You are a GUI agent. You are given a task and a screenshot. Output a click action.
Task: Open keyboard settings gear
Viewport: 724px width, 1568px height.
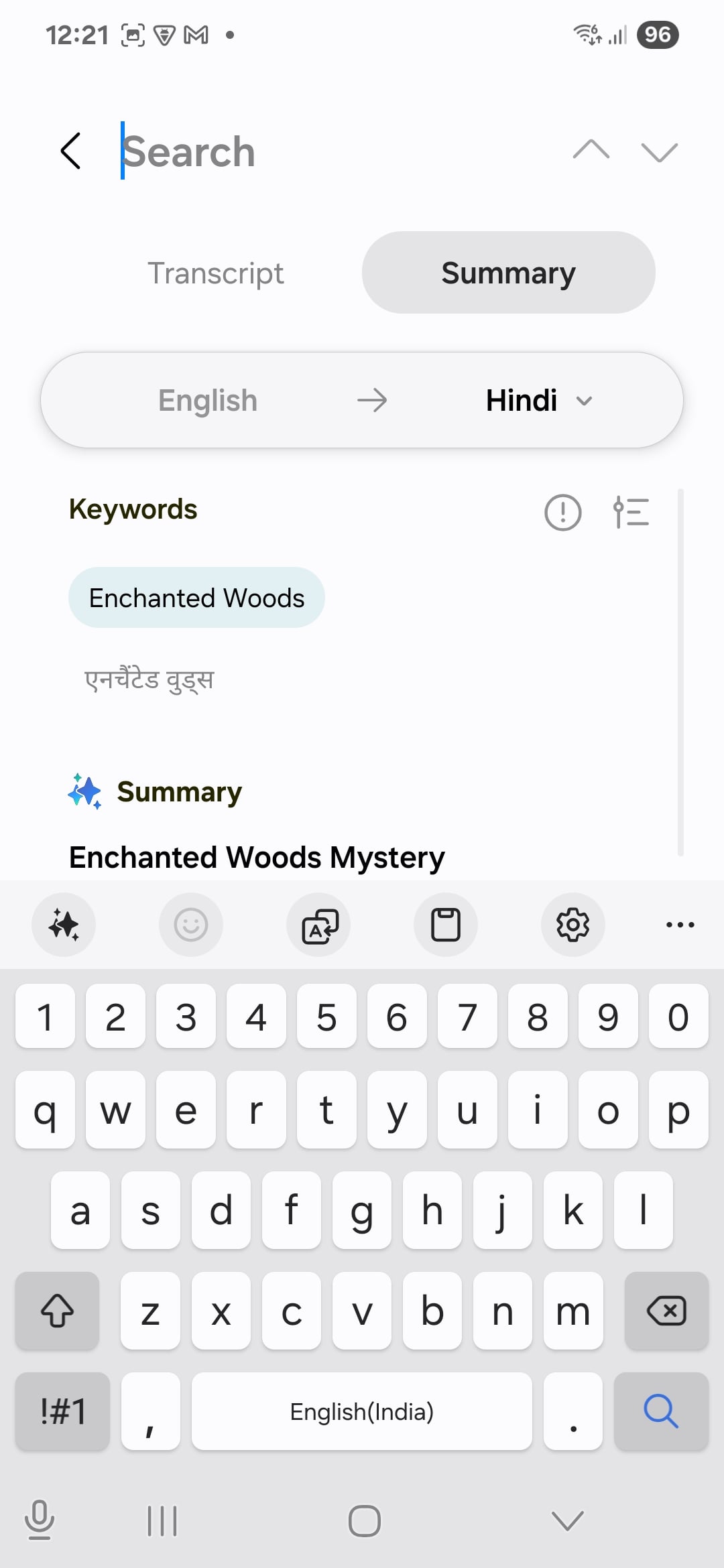573,925
